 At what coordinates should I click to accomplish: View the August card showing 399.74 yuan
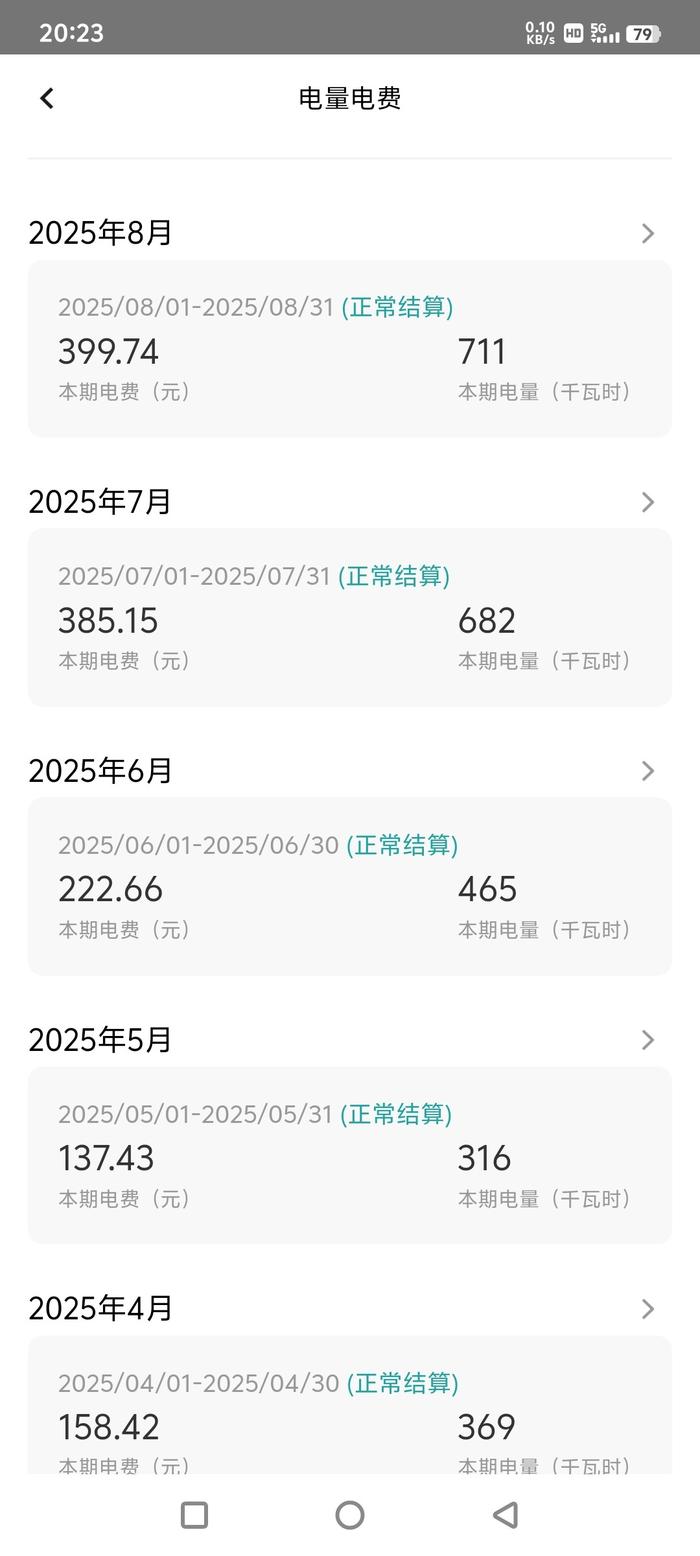coord(350,349)
